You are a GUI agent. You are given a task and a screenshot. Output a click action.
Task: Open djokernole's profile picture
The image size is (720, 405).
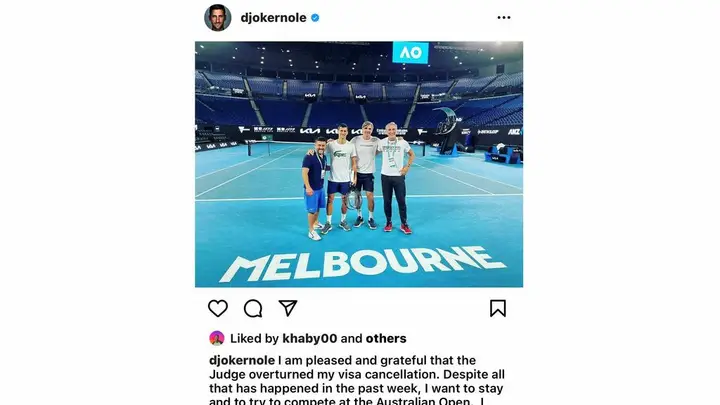point(218,18)
